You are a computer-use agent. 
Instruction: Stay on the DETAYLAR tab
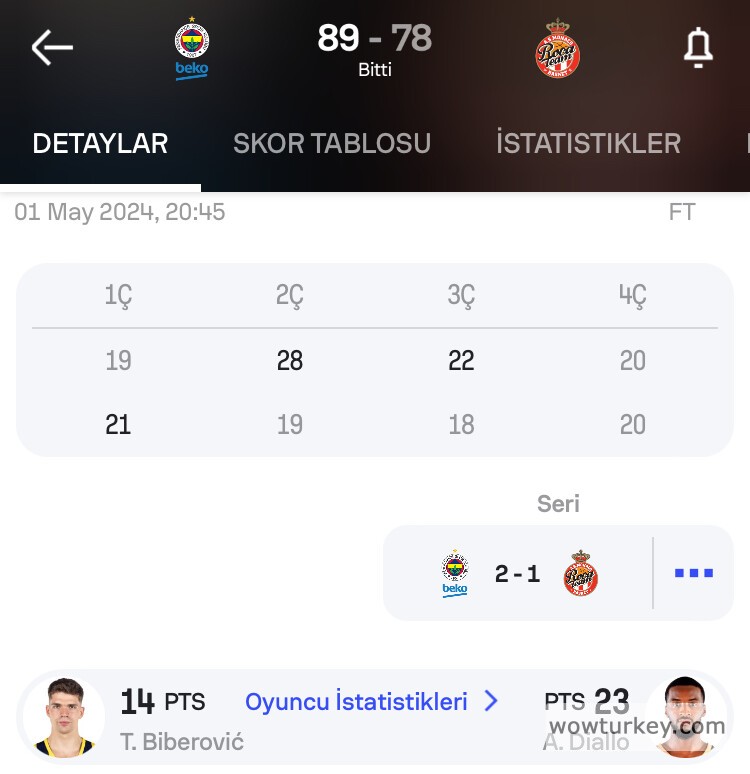[100, 143]
